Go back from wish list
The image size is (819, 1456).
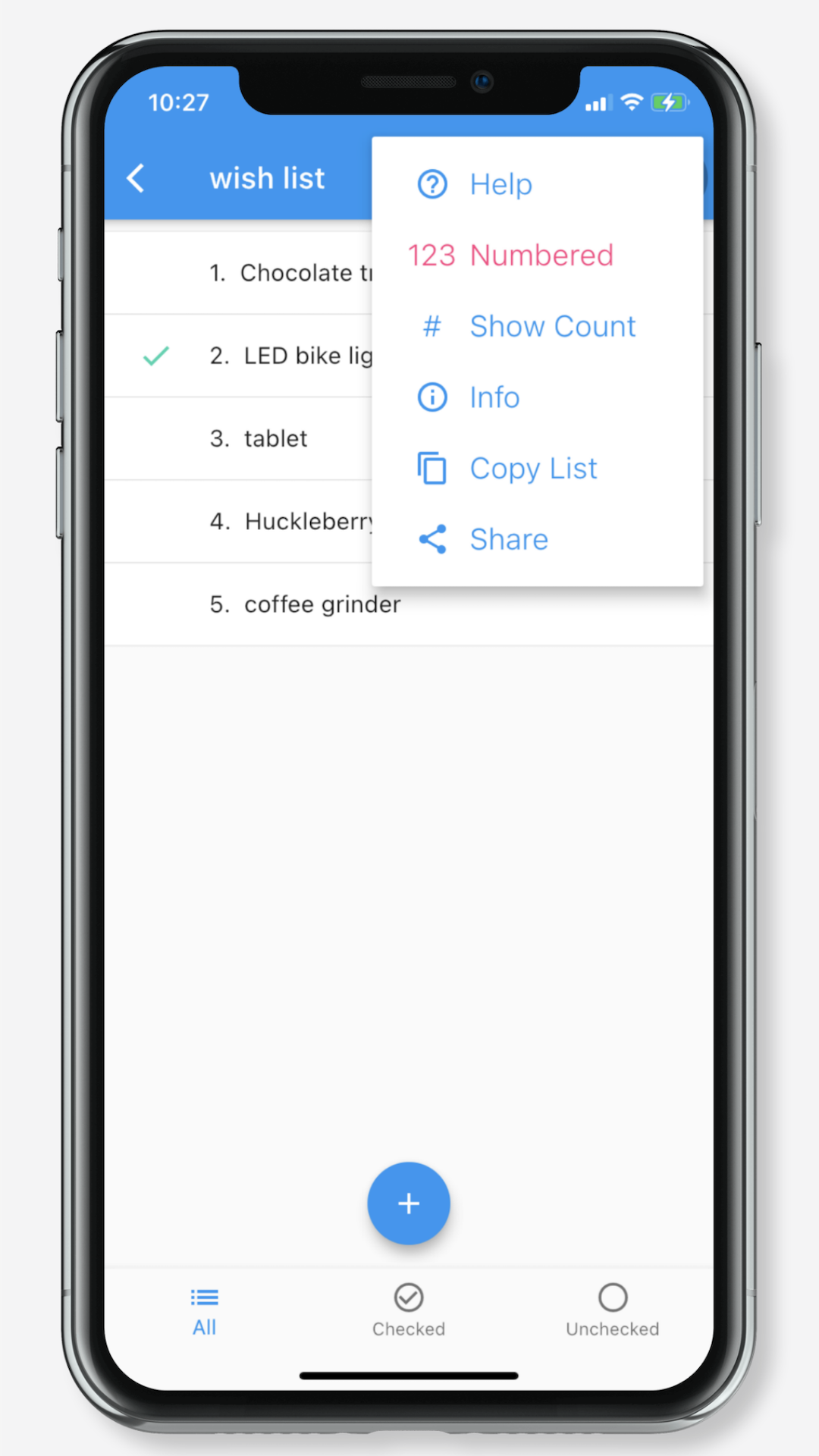click(136, 179)
